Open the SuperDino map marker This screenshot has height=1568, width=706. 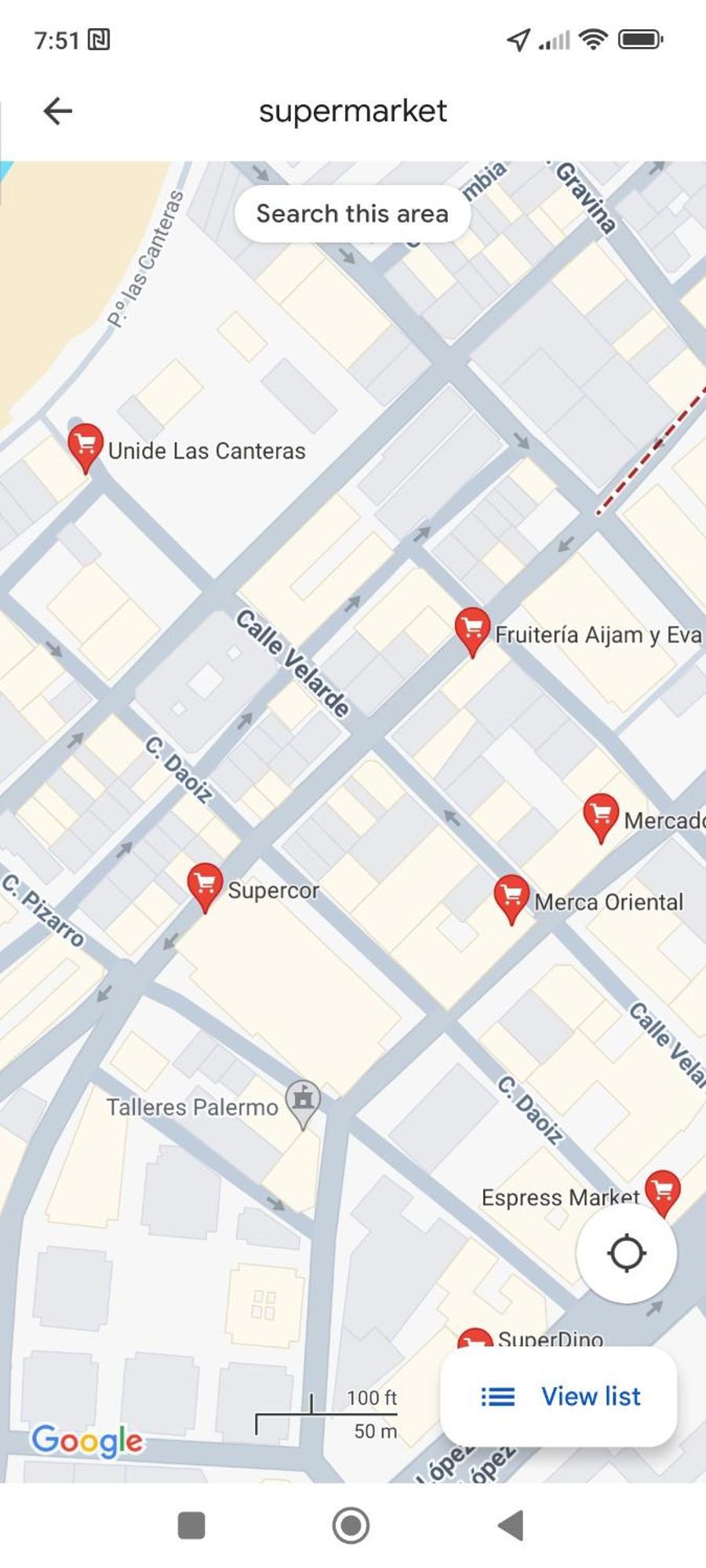[475, 1339]
